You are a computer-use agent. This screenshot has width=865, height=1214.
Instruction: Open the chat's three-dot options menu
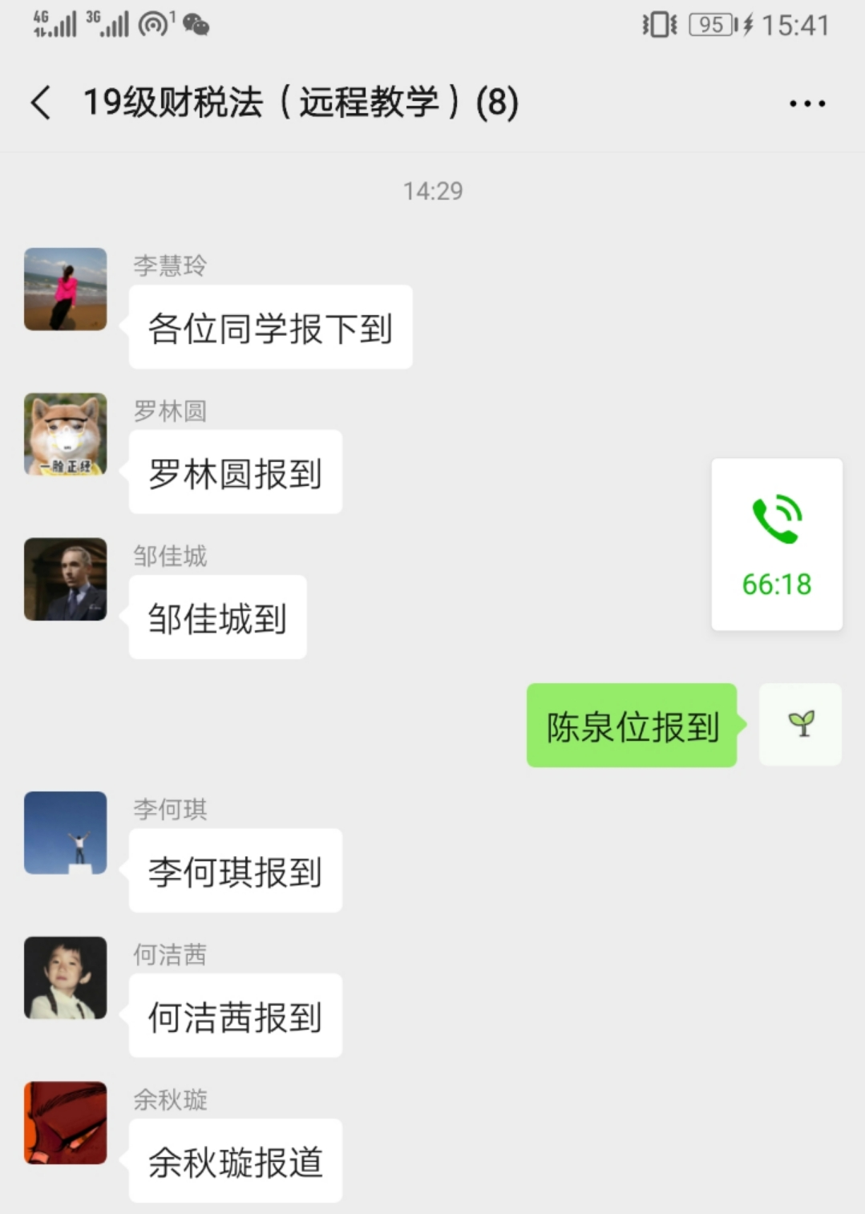pos(807,103)
